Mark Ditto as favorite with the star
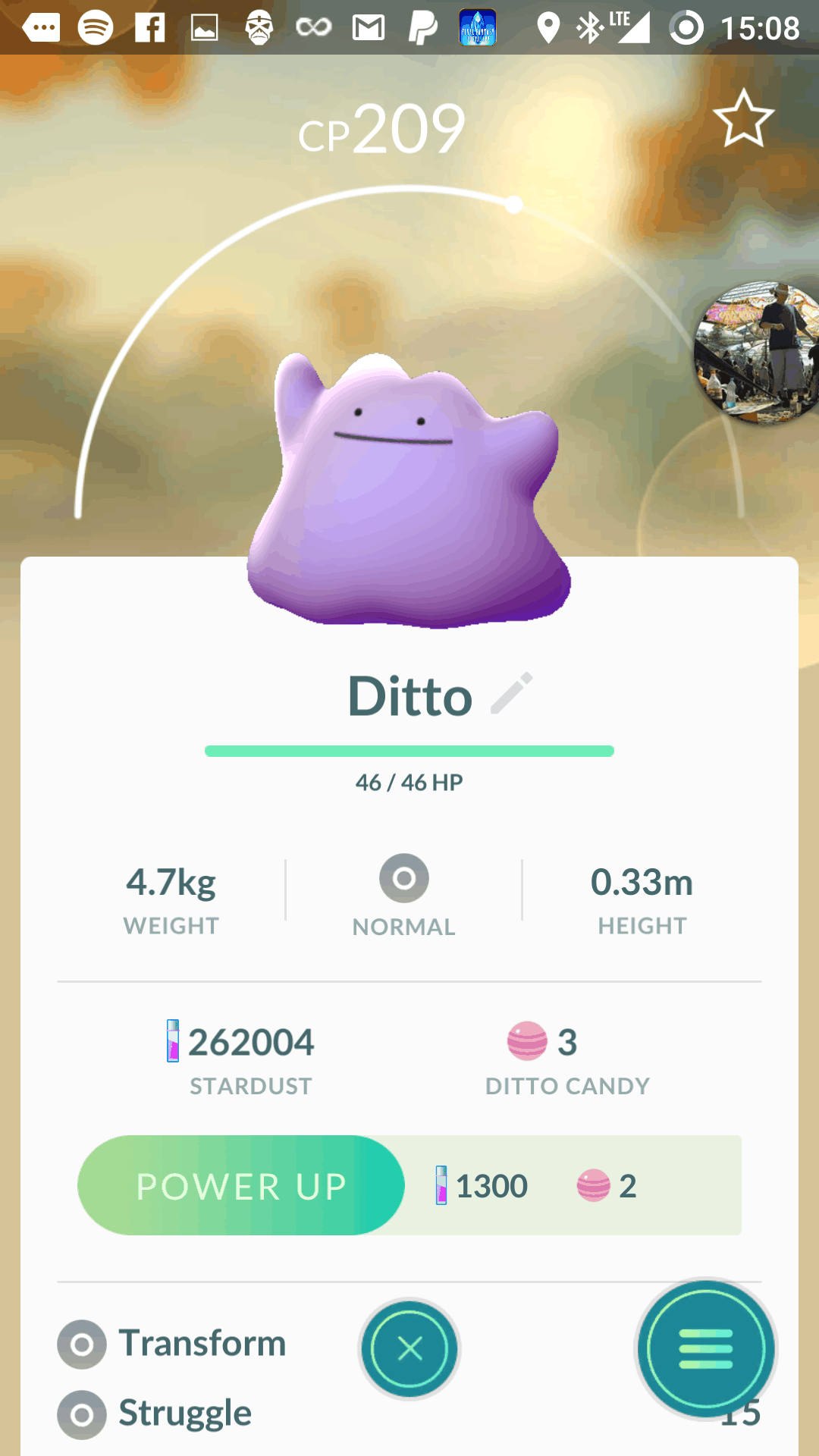The width and height of the screenshot is (819, 1456). point(743,119)
